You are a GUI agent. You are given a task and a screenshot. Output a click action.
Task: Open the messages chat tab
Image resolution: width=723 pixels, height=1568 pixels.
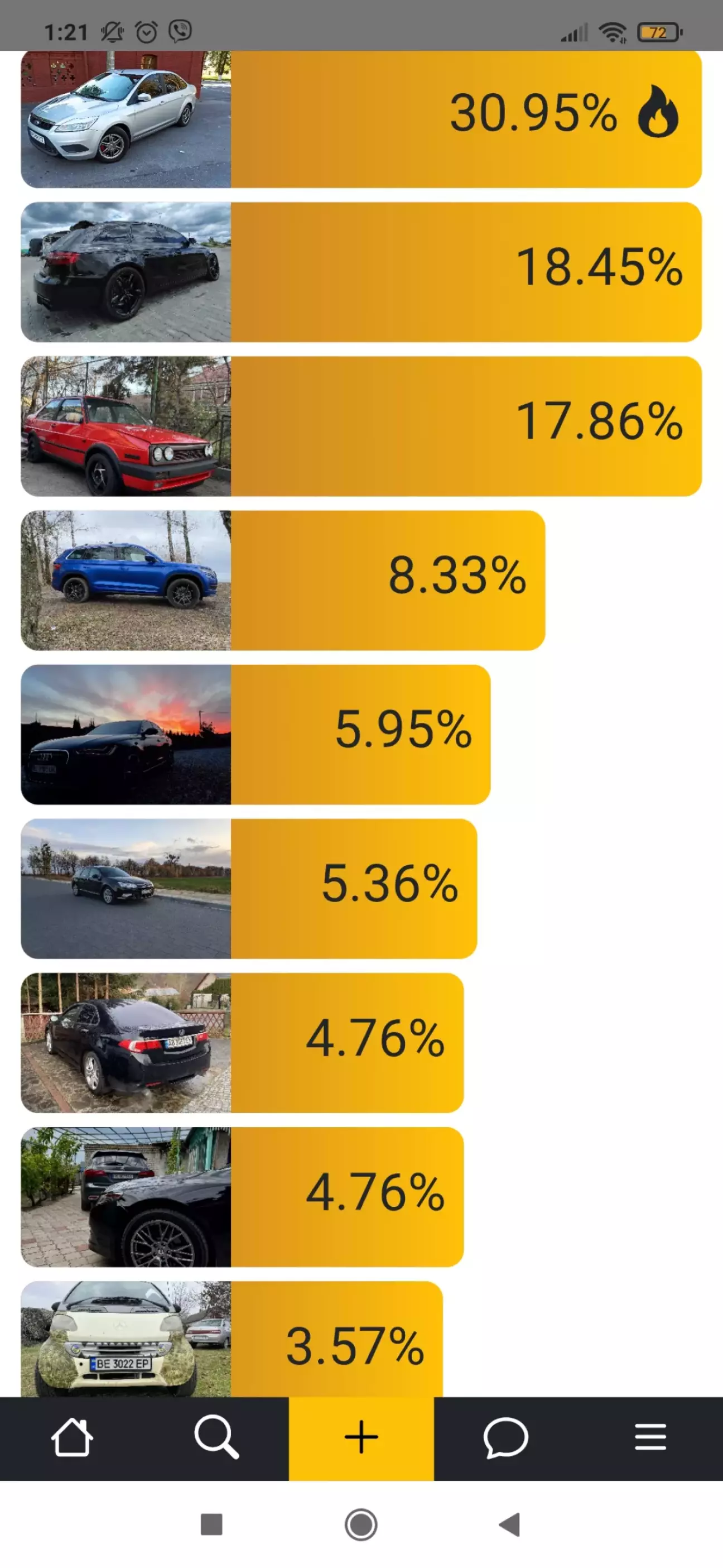pyautogui.click(x=505, y=1438)
